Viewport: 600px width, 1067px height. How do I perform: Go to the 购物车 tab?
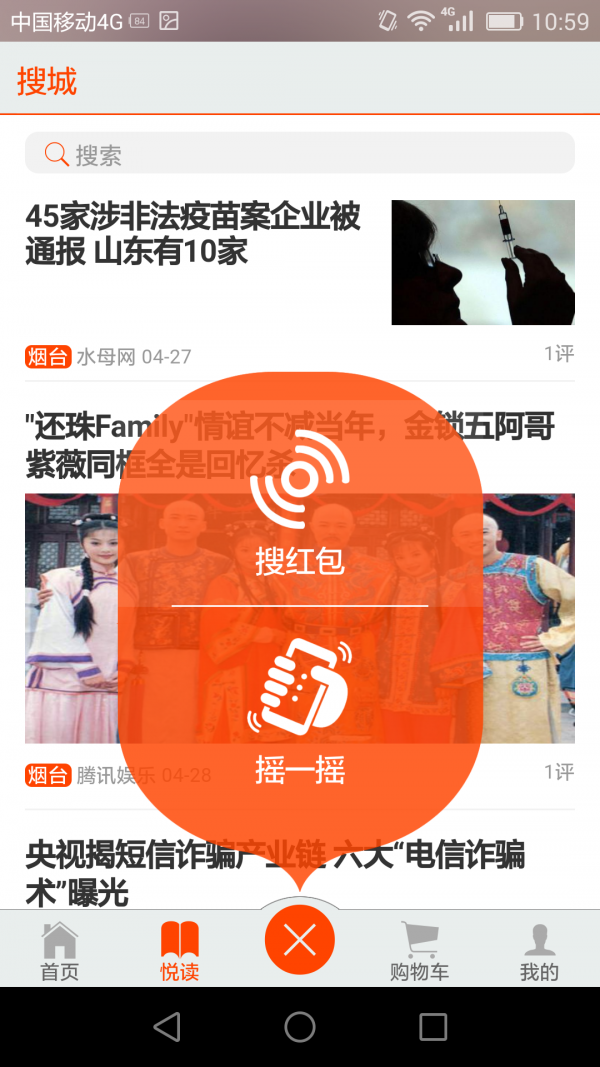[x=419, y=951]
